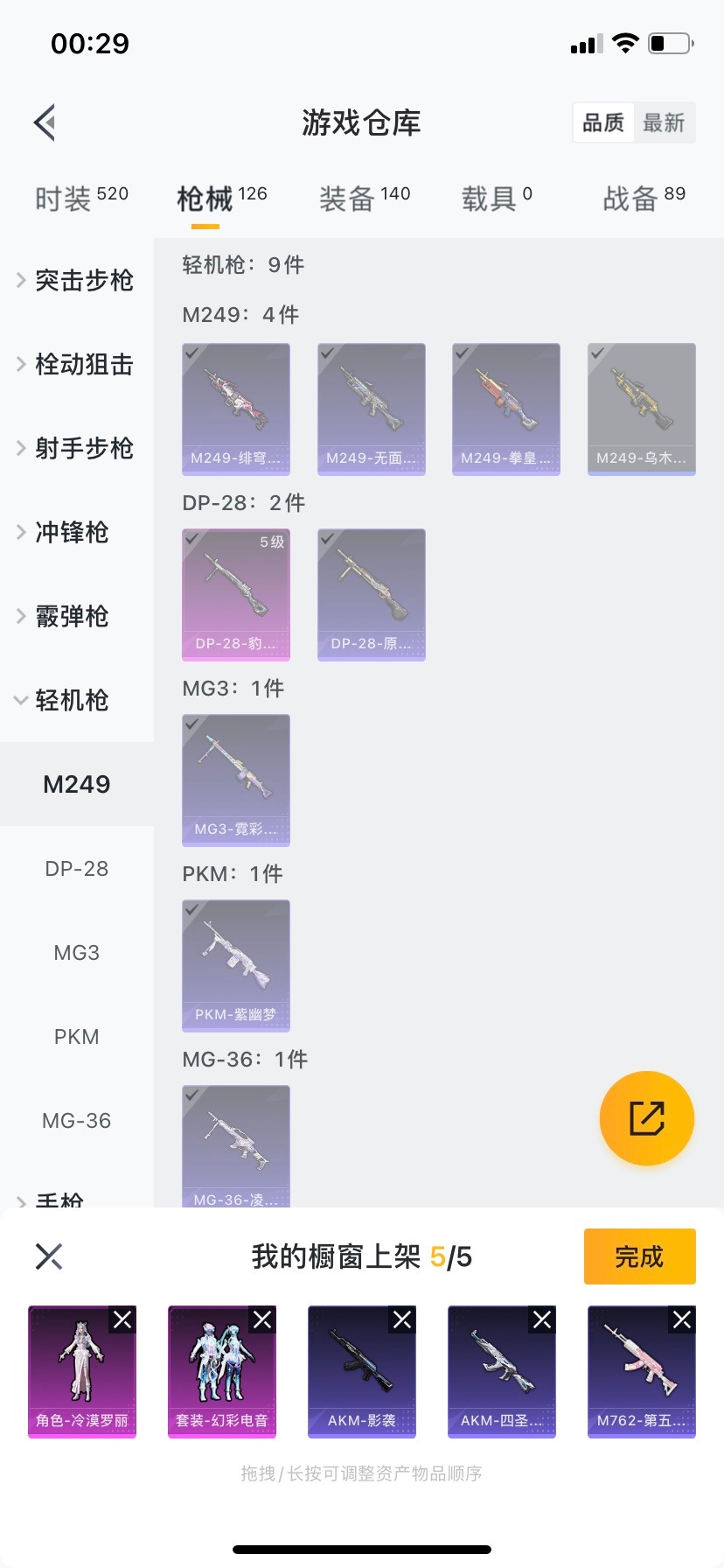Tap the orange floating share button
The image size is (724, 1568).
[647, 1118]
